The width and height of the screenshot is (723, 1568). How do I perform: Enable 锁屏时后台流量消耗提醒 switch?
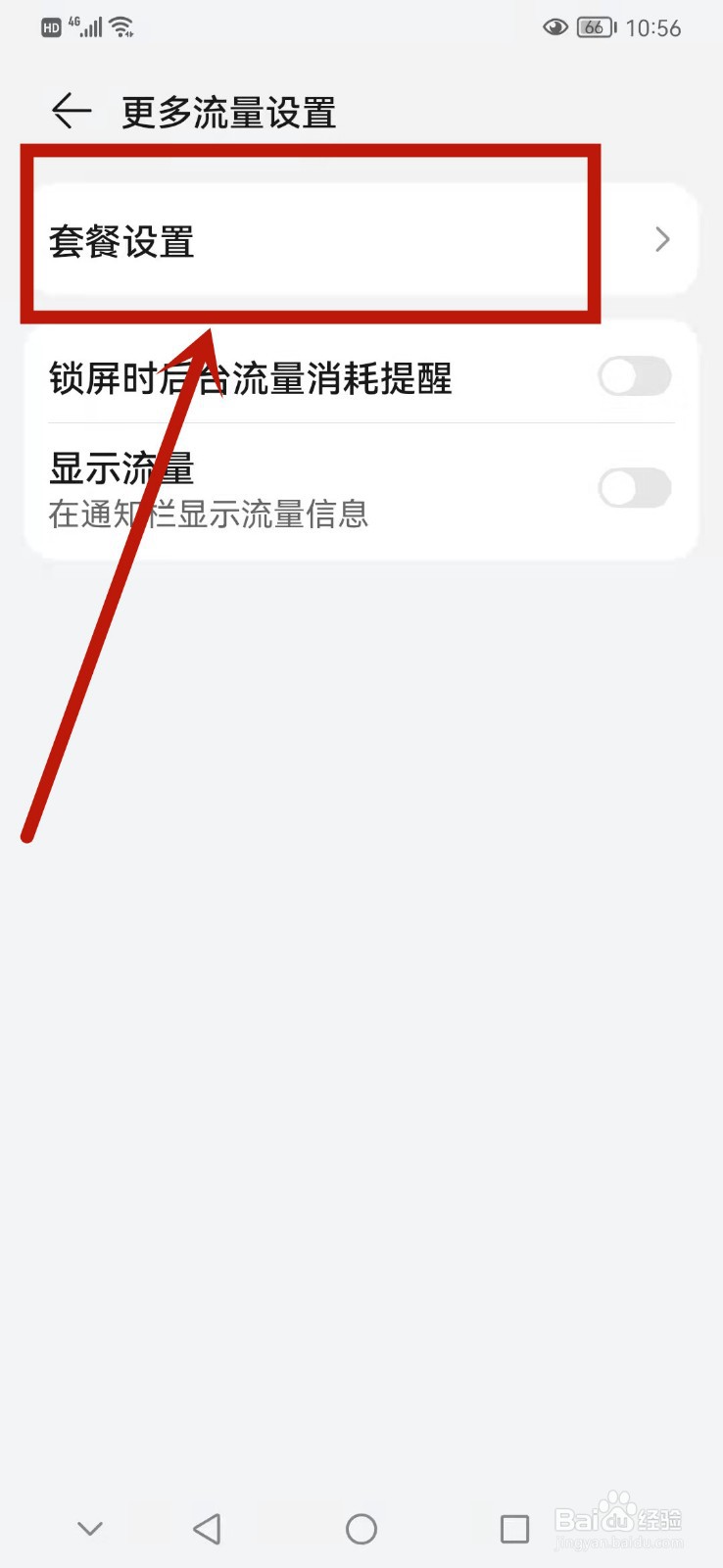click(x=634, y=377)
